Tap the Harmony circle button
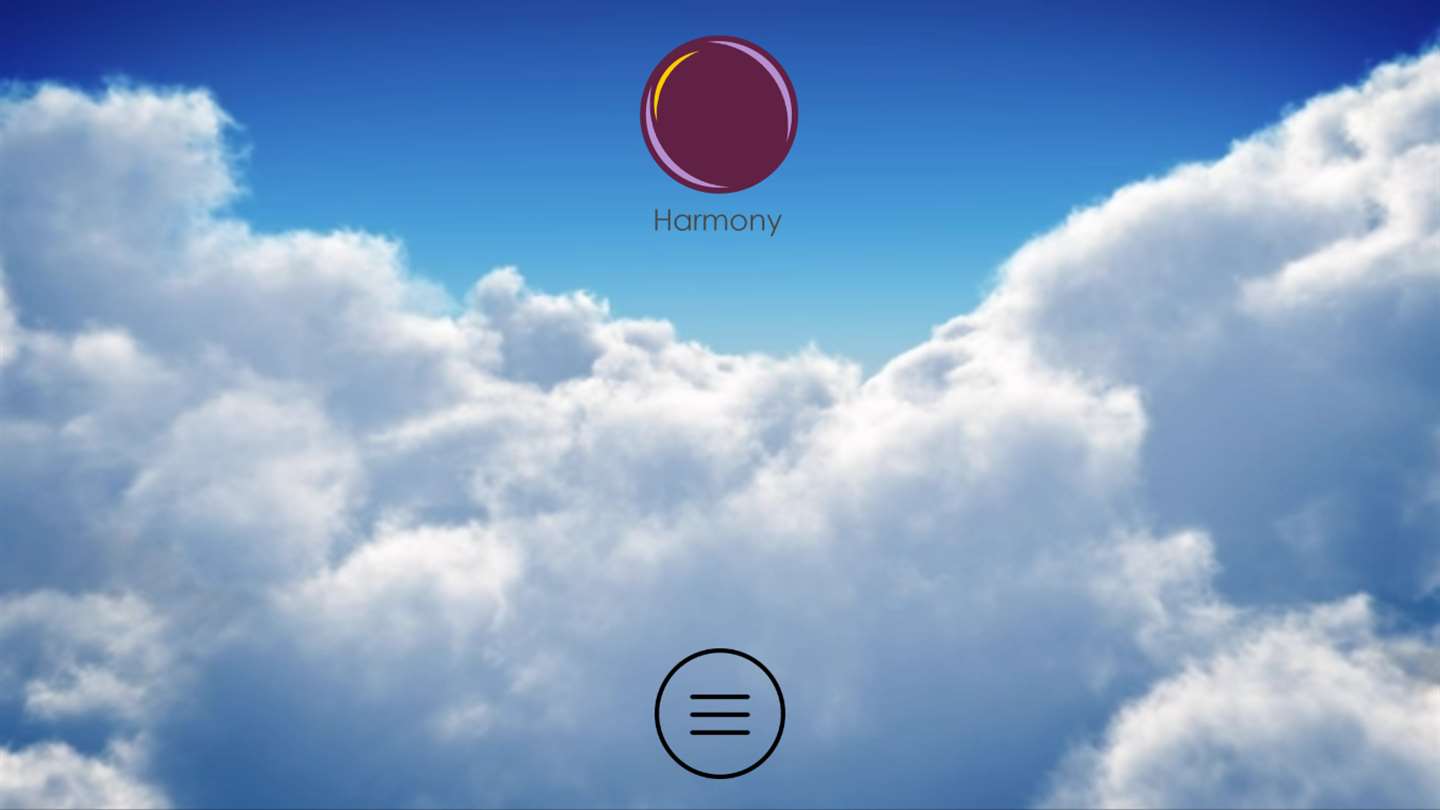This screenshot has height=810, width=1440. pyautogui.click(x=719, y=114)
